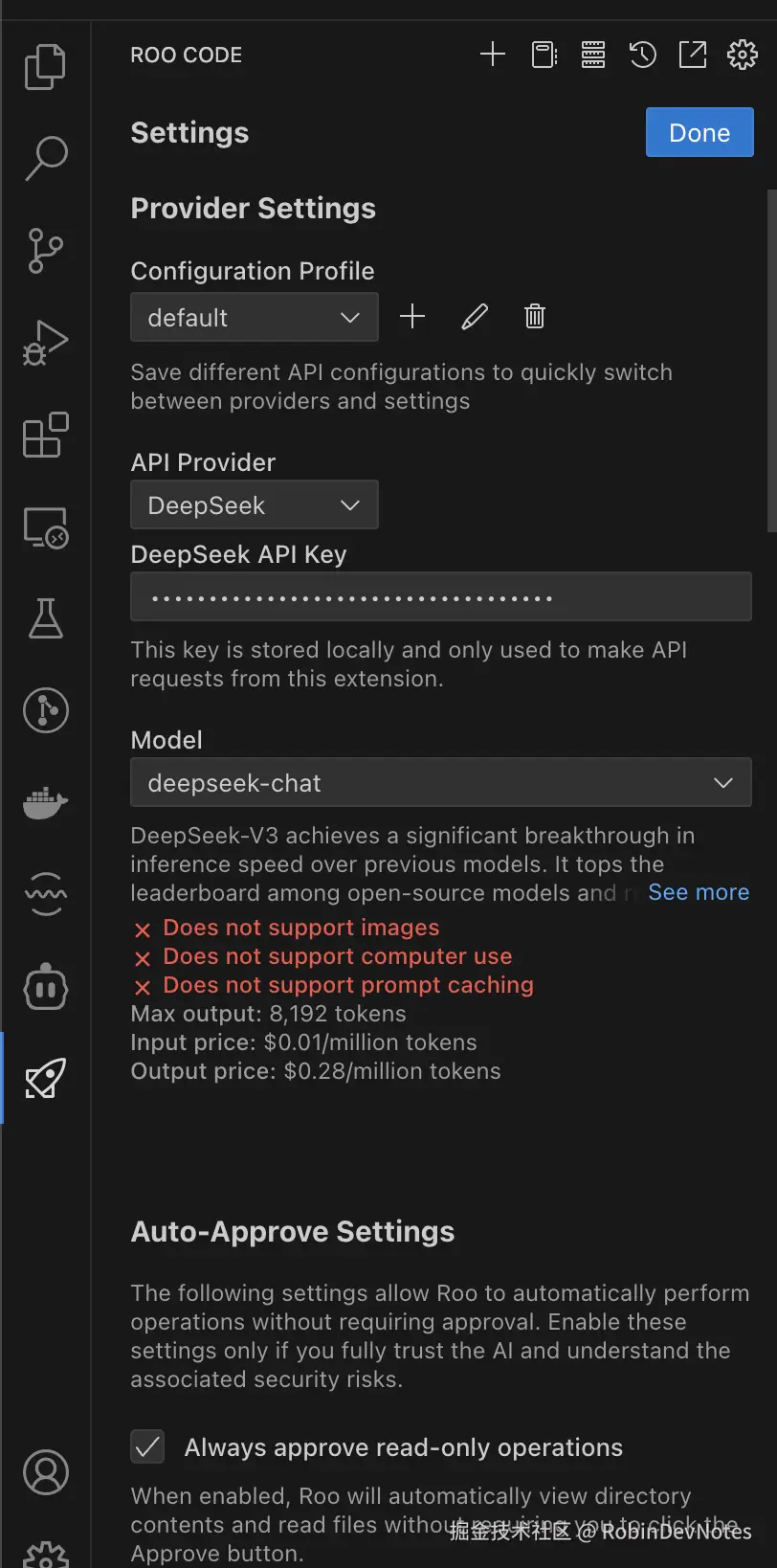Image resolution: width=777 pixels, height=1568 pixels.
Task: Open the Explorer files icon in sidebar
Action: click(45, 67)
